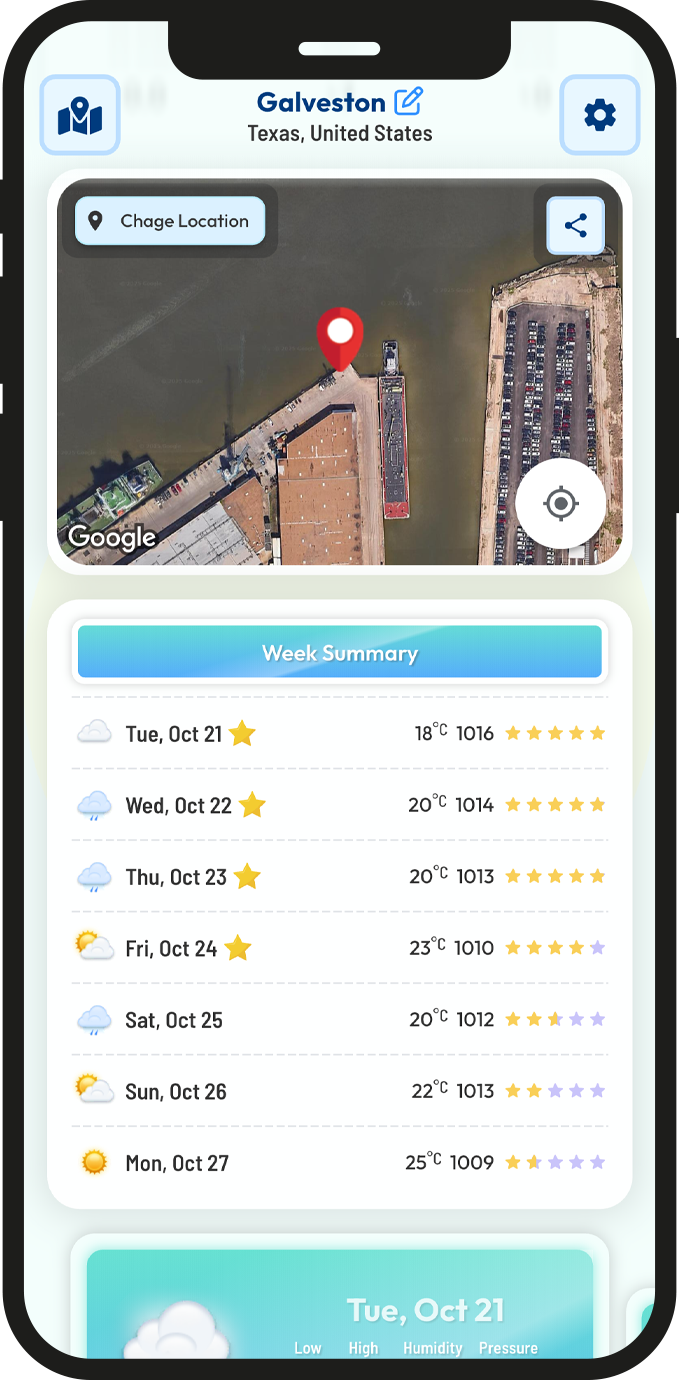Viewport: 679px width, 1380px height.
Task: View details for Thu, Oct 23
Action: pyautogui.click(x=340, y=877)
